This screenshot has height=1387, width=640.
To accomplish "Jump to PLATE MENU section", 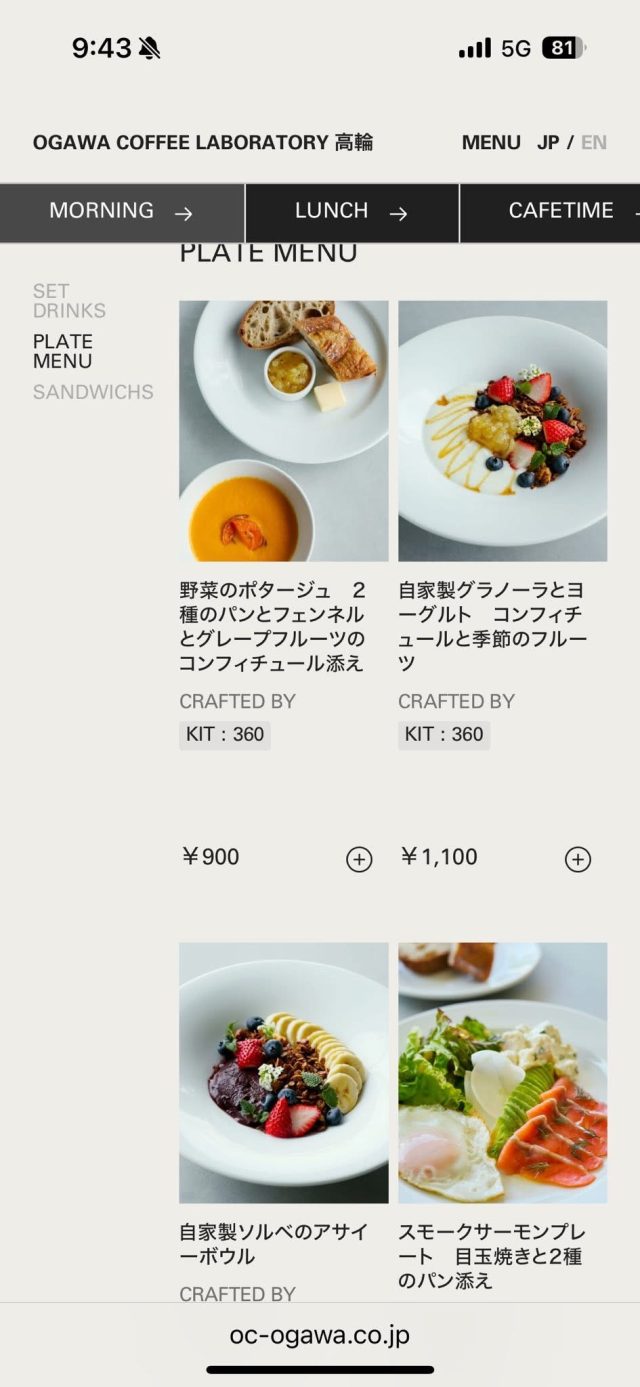I will tap(63, 351).
